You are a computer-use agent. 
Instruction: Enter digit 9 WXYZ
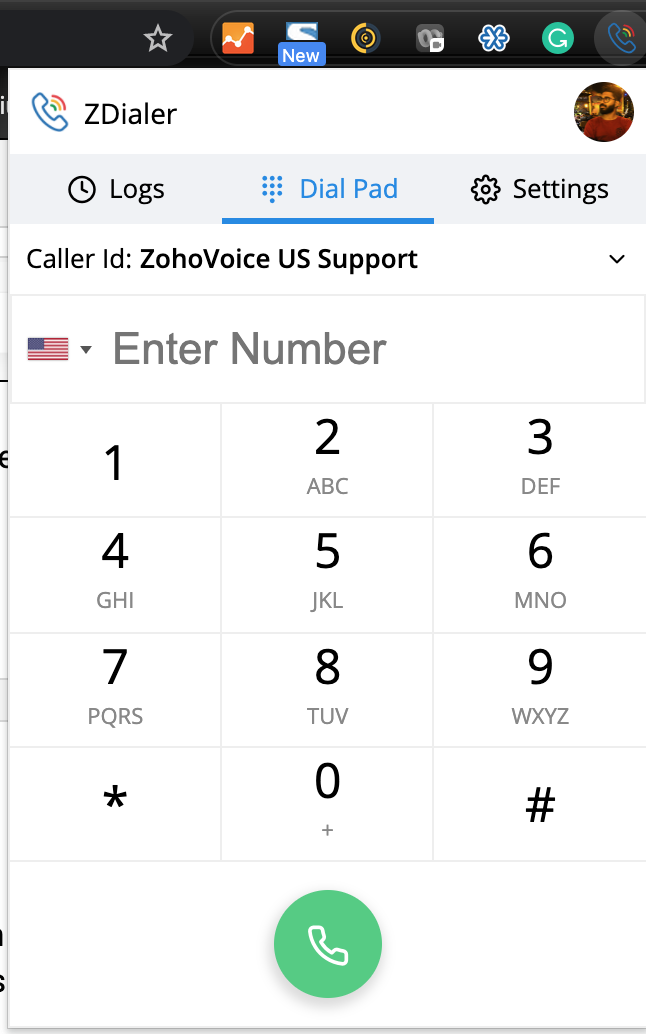(x=540, y=690)
